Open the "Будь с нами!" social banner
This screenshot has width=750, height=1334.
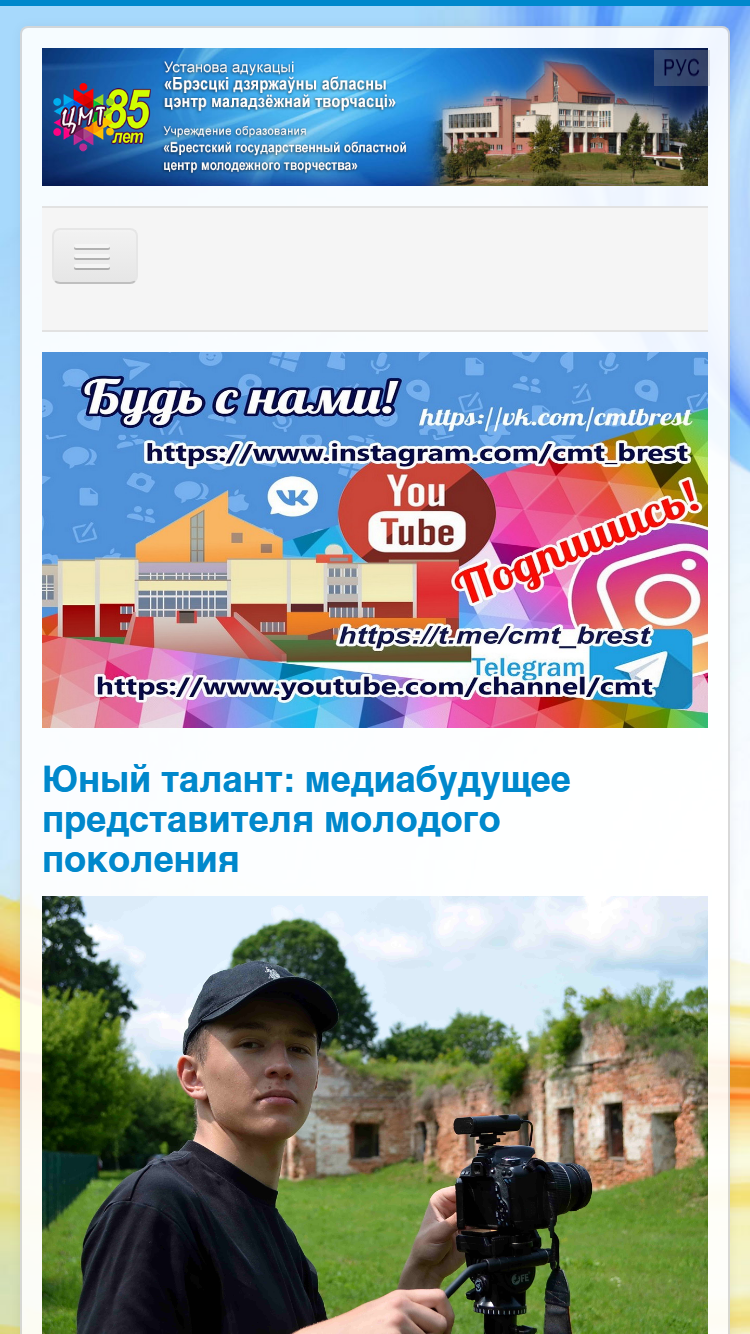point(375,540)
